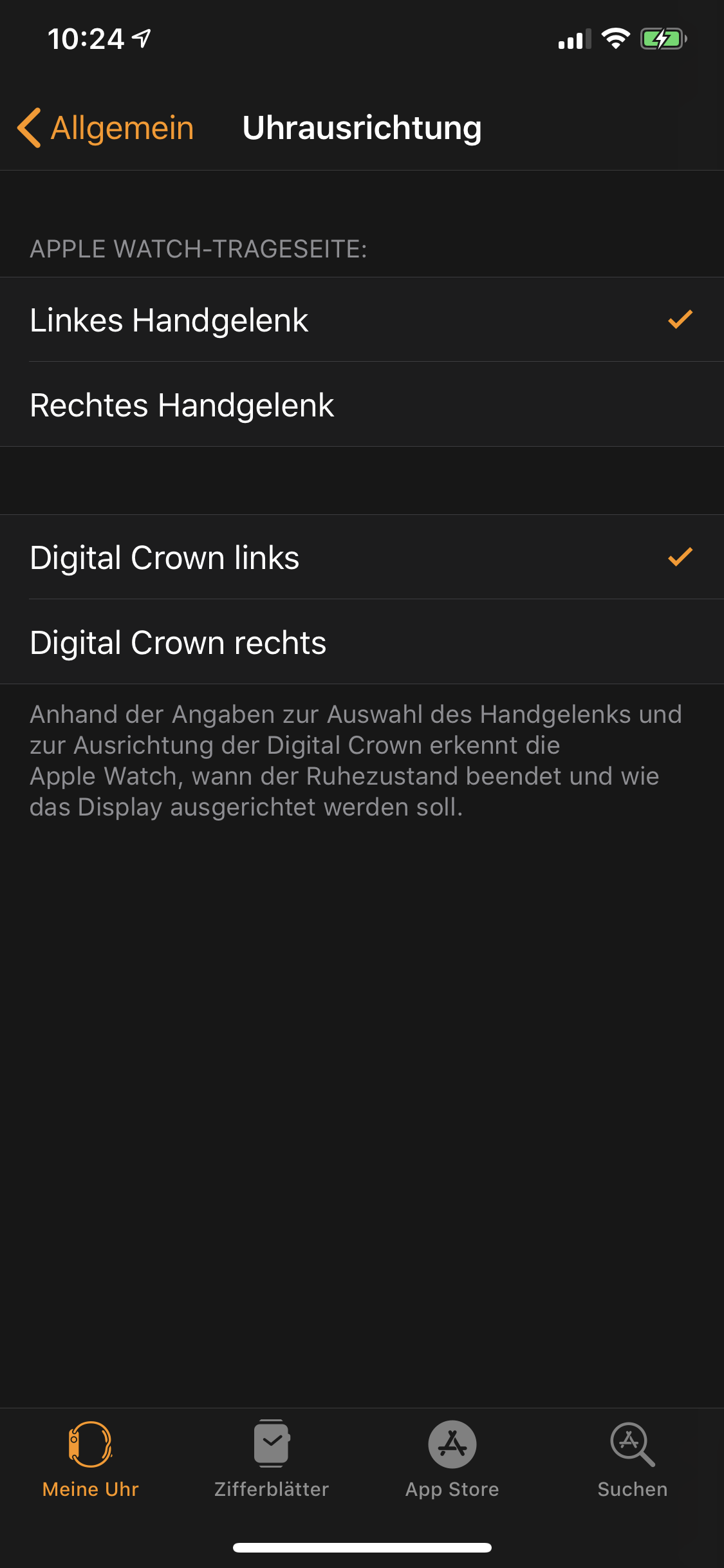Viewport: 724px width, 1568px height.
Task: Choose Rechtes Handgelenk option
Action: [362, 405]
